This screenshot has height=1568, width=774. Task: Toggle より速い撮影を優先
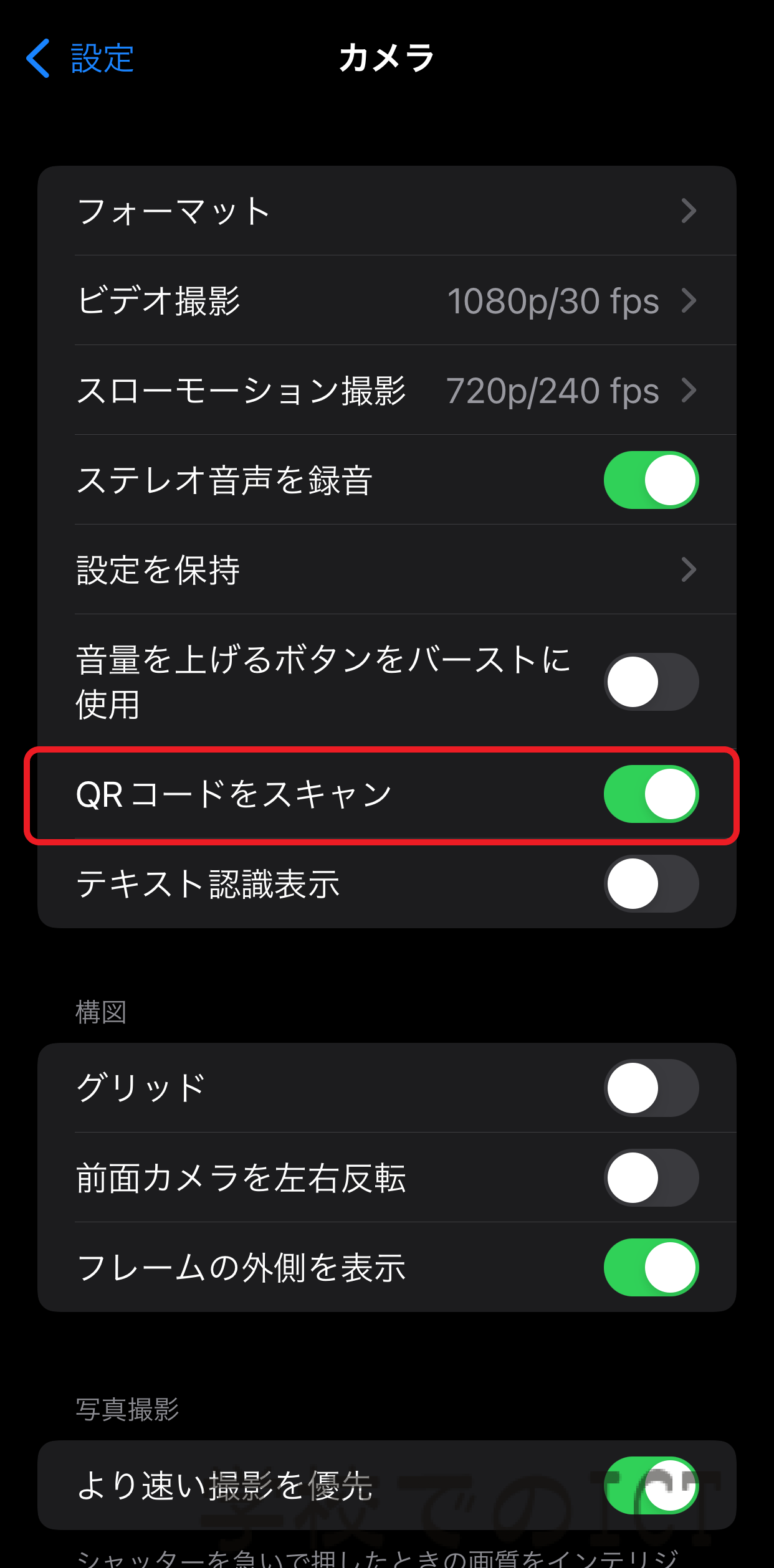[x=651, y=1485]
